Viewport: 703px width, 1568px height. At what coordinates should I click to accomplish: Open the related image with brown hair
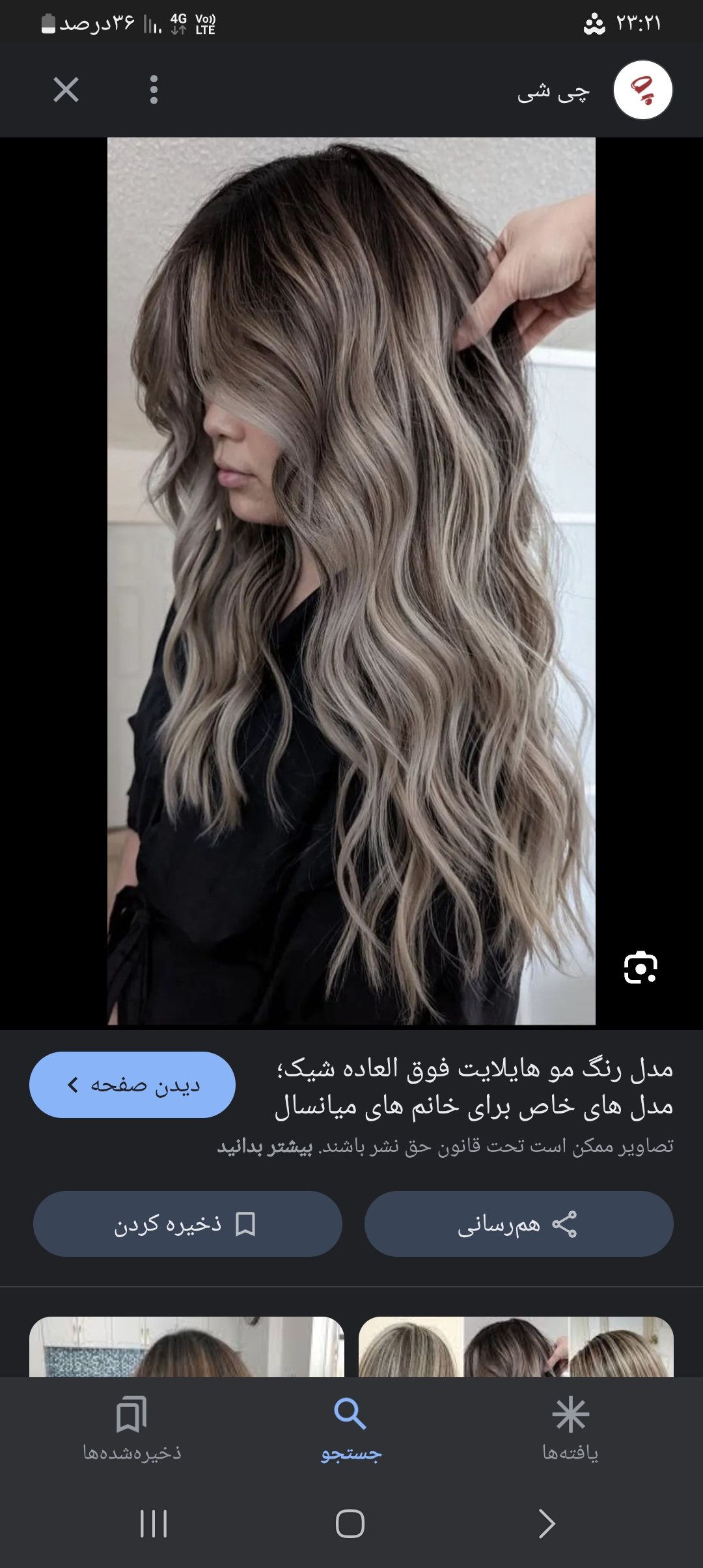coord(187,1347)
